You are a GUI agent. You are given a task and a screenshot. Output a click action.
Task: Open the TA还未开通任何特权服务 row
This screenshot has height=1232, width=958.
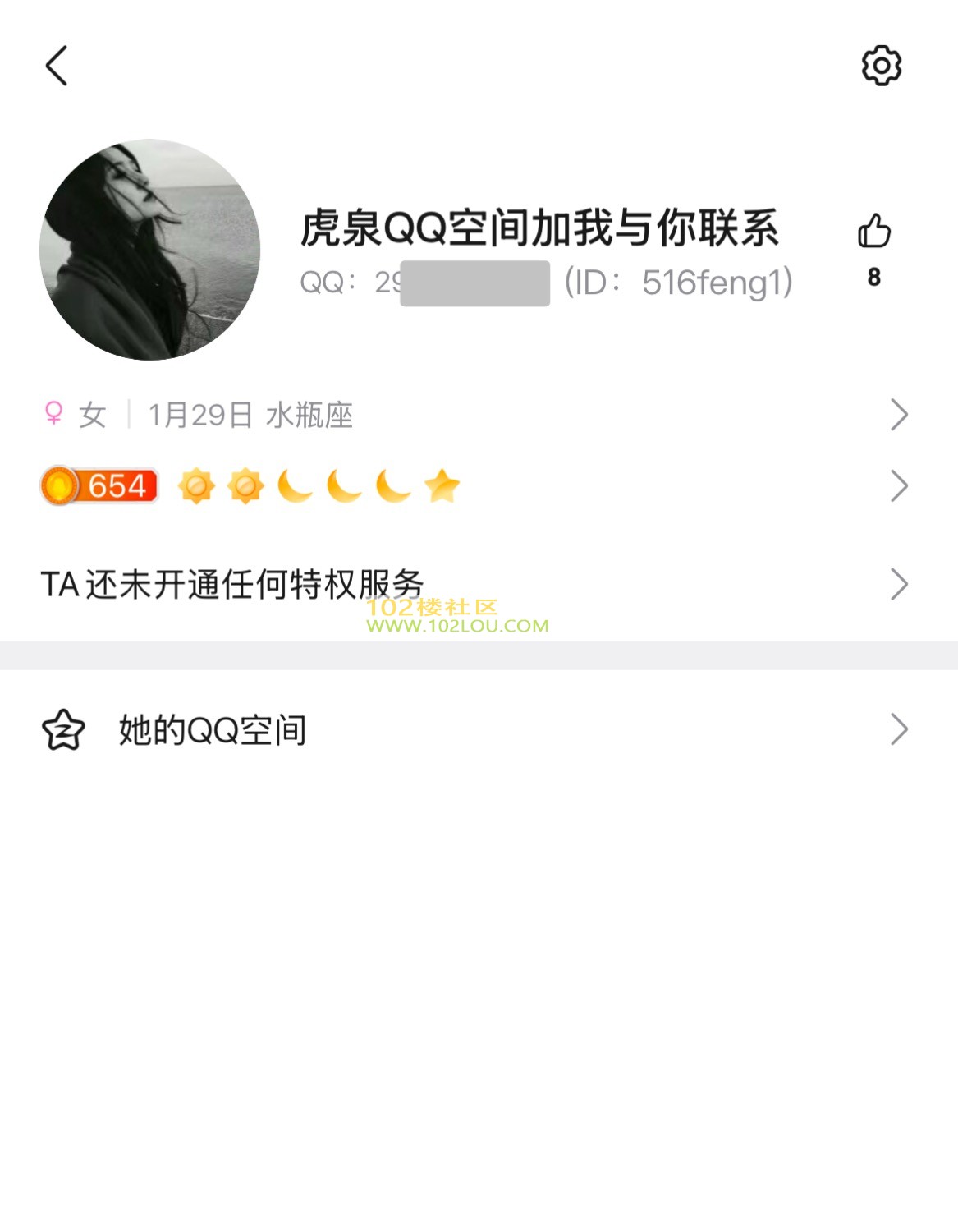pos(476,585)
